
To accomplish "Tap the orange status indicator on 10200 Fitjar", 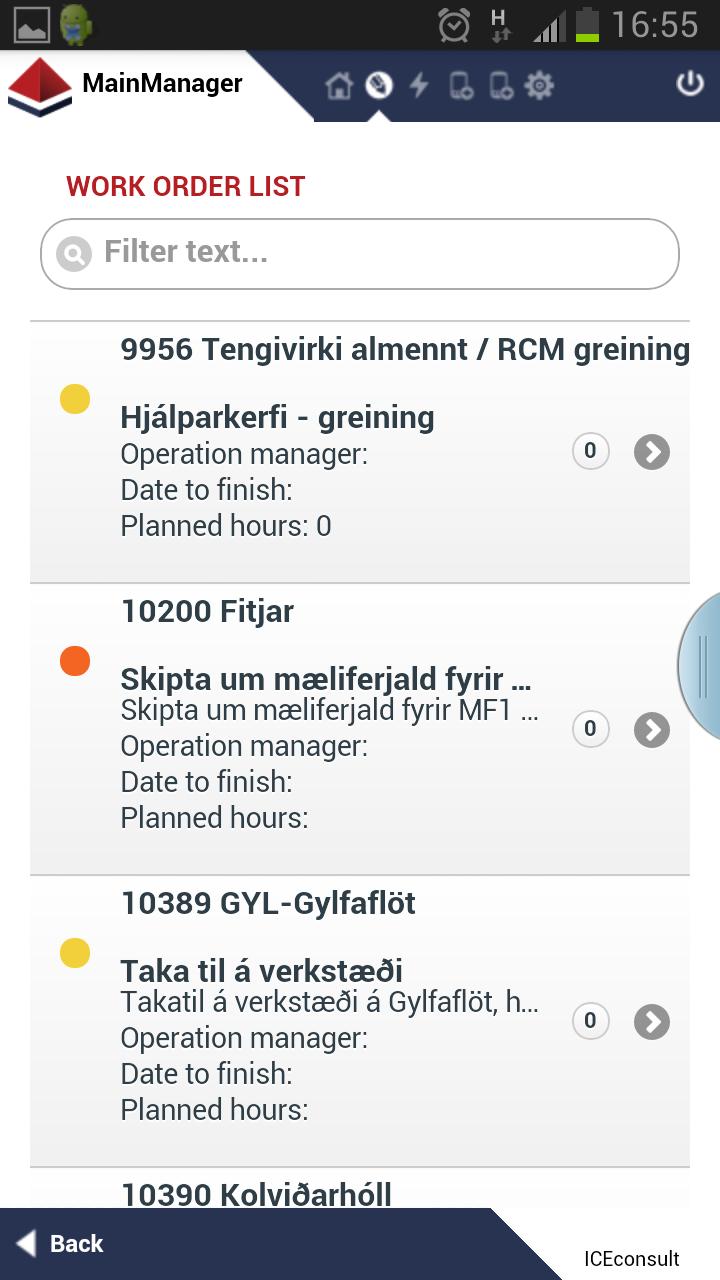I will tap(74, 661).
